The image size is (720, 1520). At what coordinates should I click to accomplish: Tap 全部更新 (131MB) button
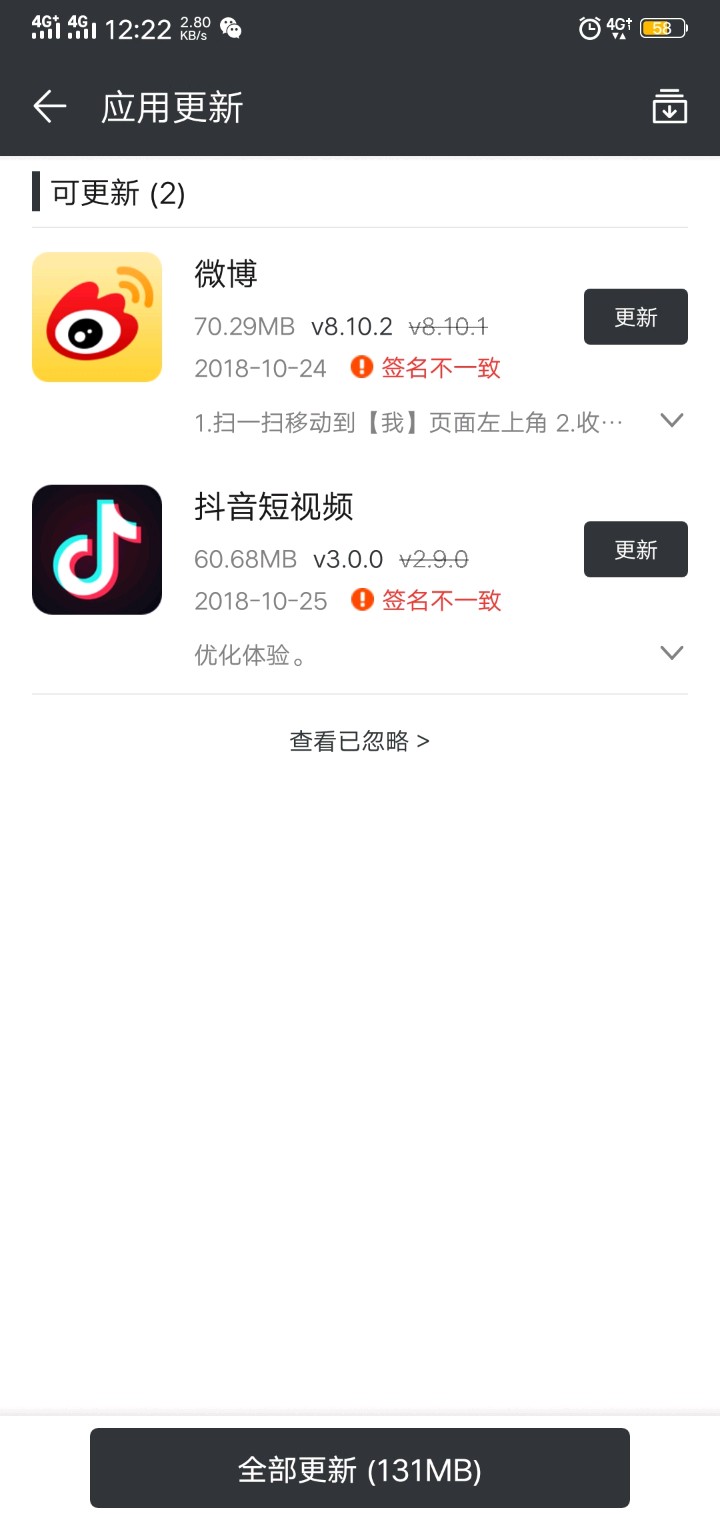(x=360, y=1468)
